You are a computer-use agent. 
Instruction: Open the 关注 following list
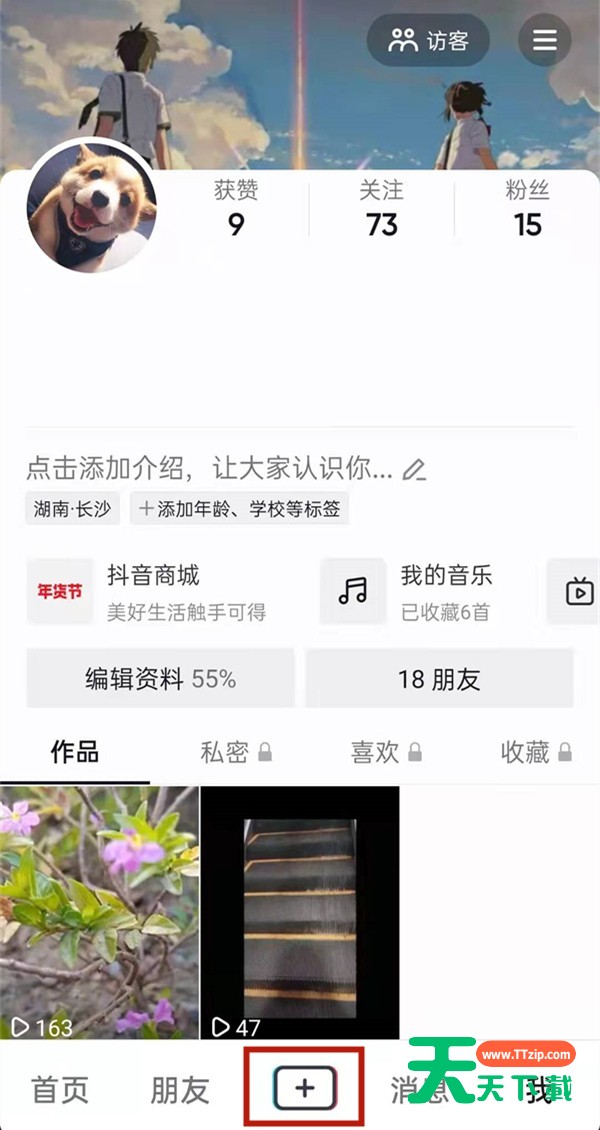(x=381, y=210)
